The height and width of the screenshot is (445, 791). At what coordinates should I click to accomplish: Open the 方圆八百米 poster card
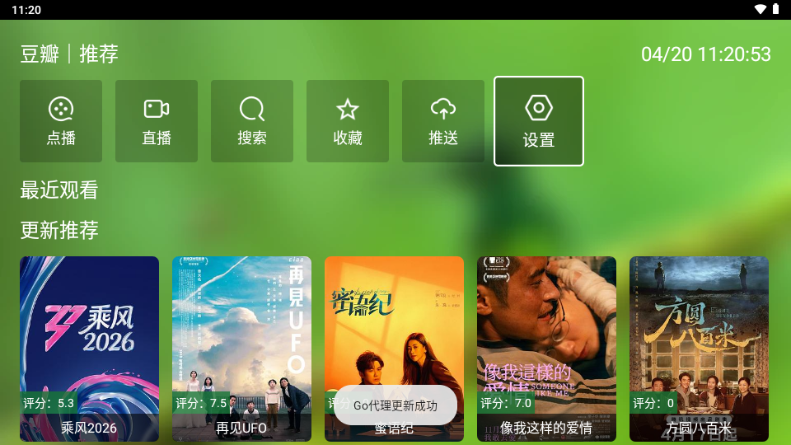[698, 340]
